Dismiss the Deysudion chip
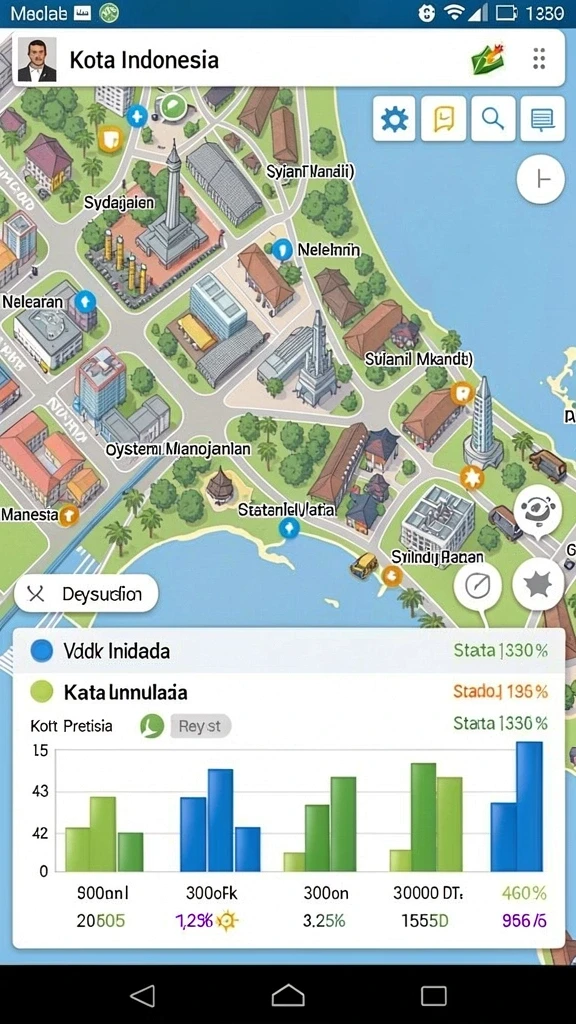Image resolution: width=576 pixels, height=1024 pixels. click(35, 594)
